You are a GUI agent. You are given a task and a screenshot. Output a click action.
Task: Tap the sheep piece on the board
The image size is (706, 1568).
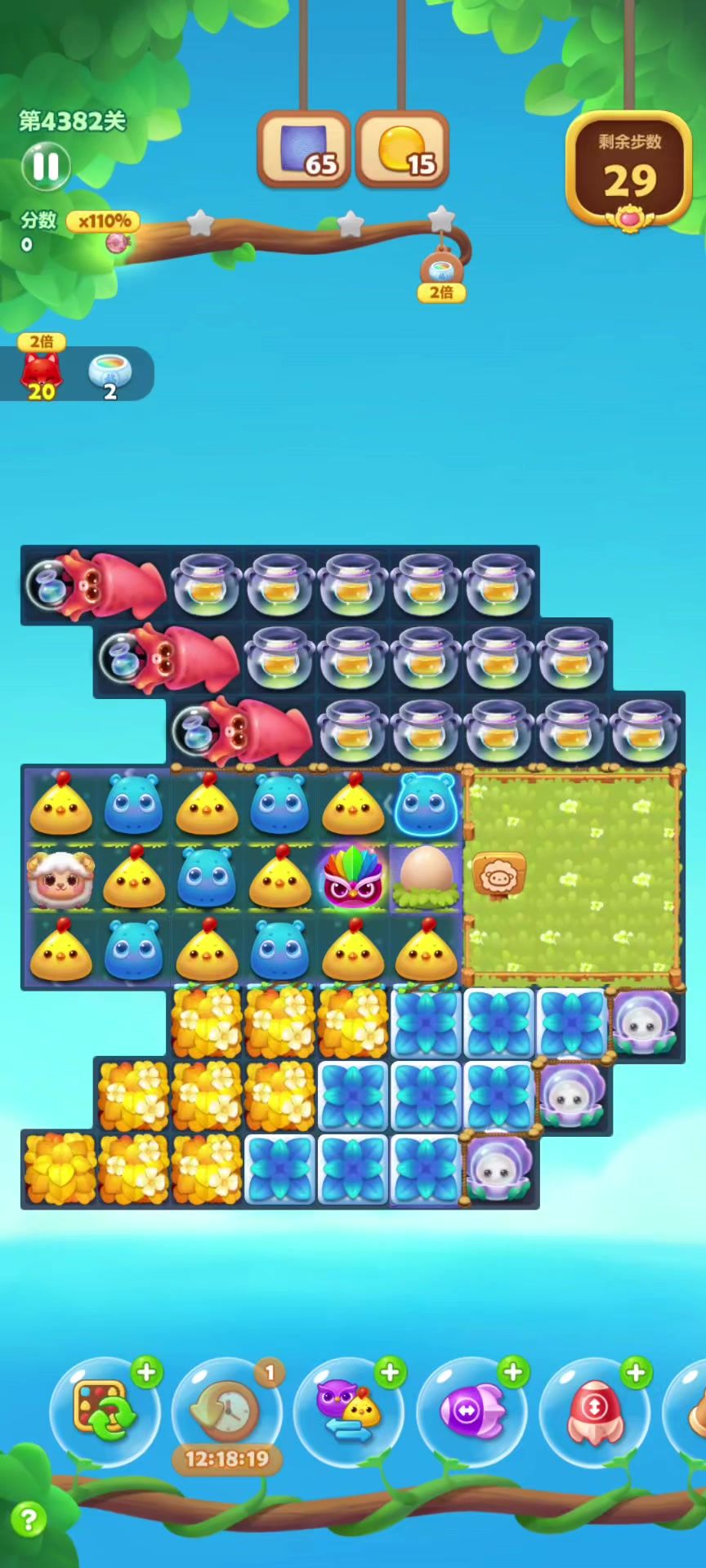pos(59,879)
